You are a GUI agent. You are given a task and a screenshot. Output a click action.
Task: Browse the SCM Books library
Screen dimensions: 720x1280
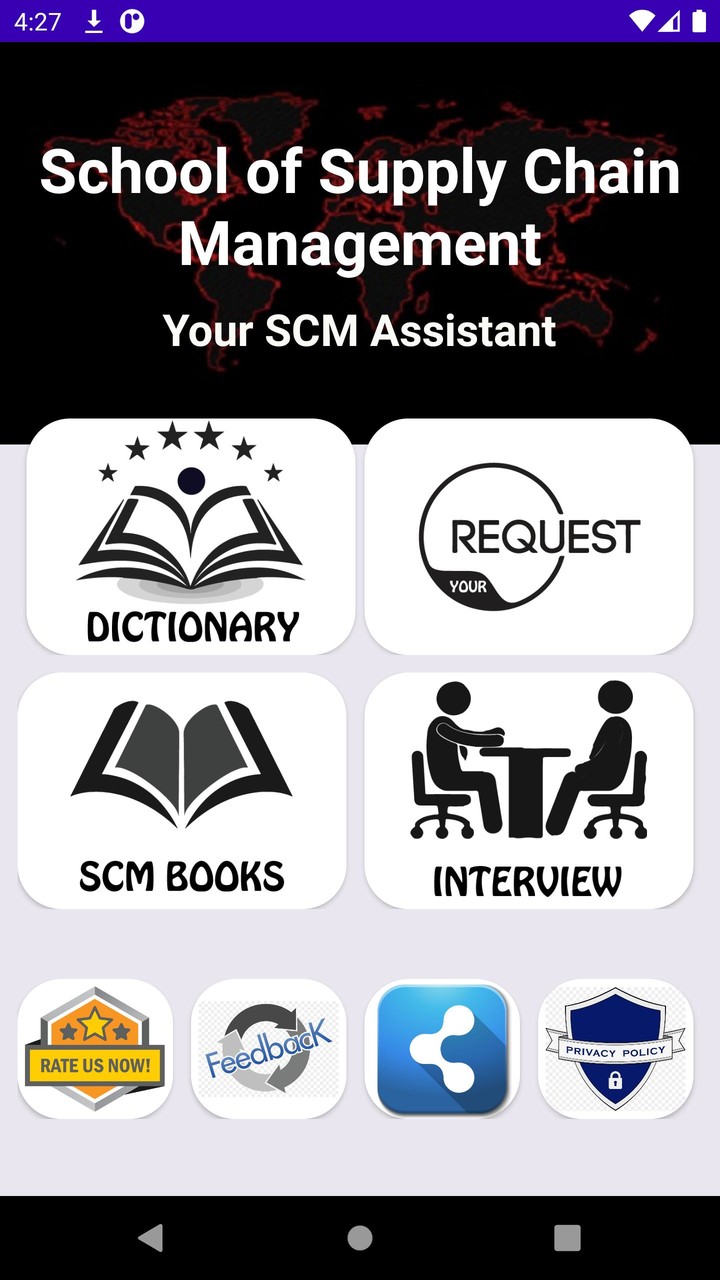(182, 790)
